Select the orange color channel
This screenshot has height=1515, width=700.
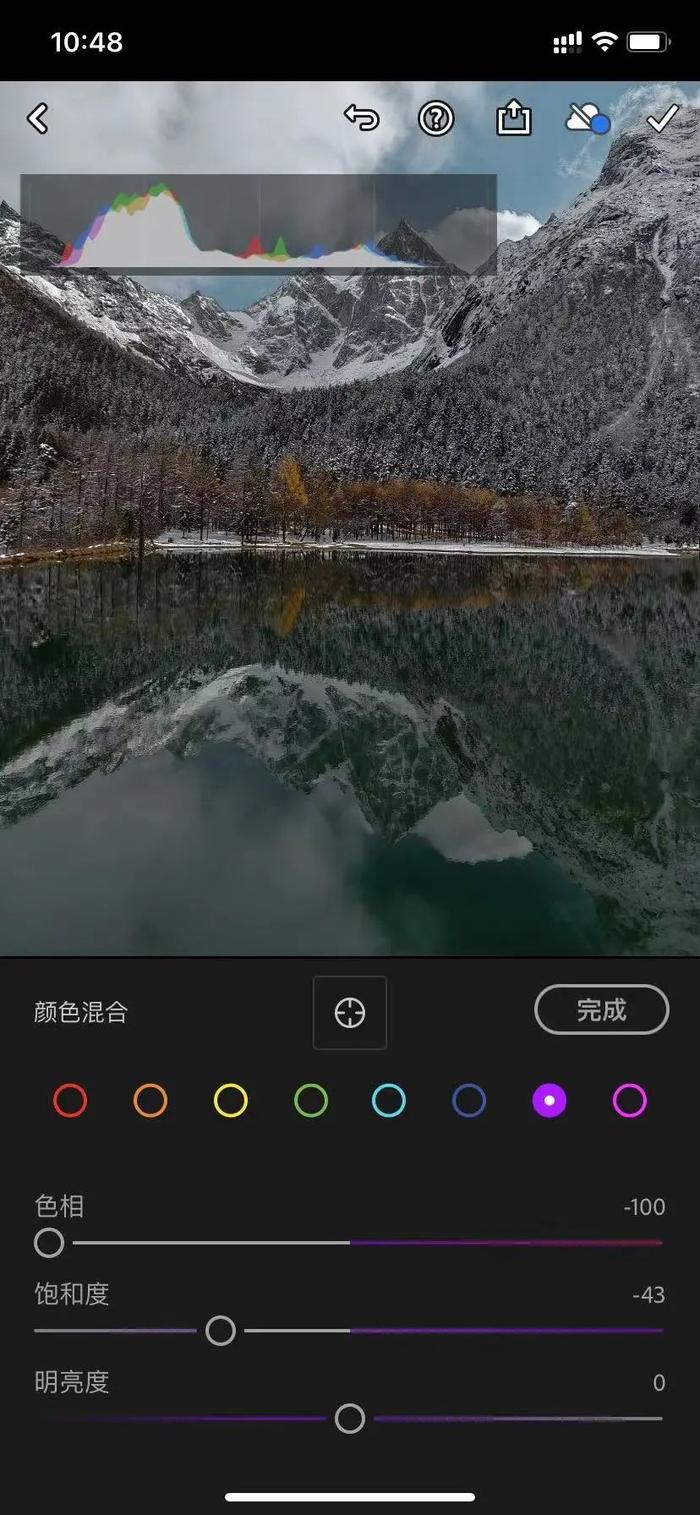pos(150,1101)
